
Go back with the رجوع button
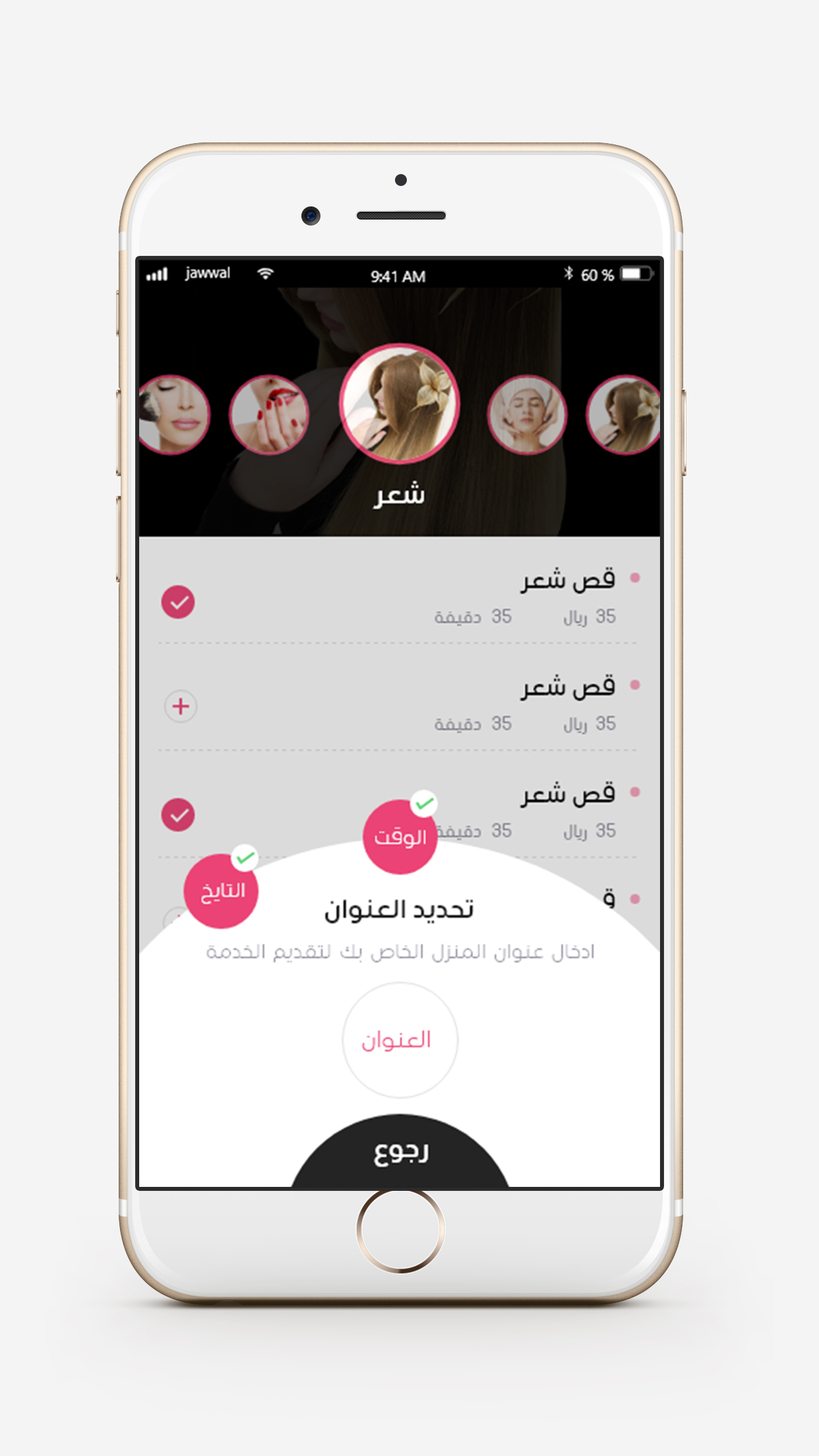[400, 1151]
